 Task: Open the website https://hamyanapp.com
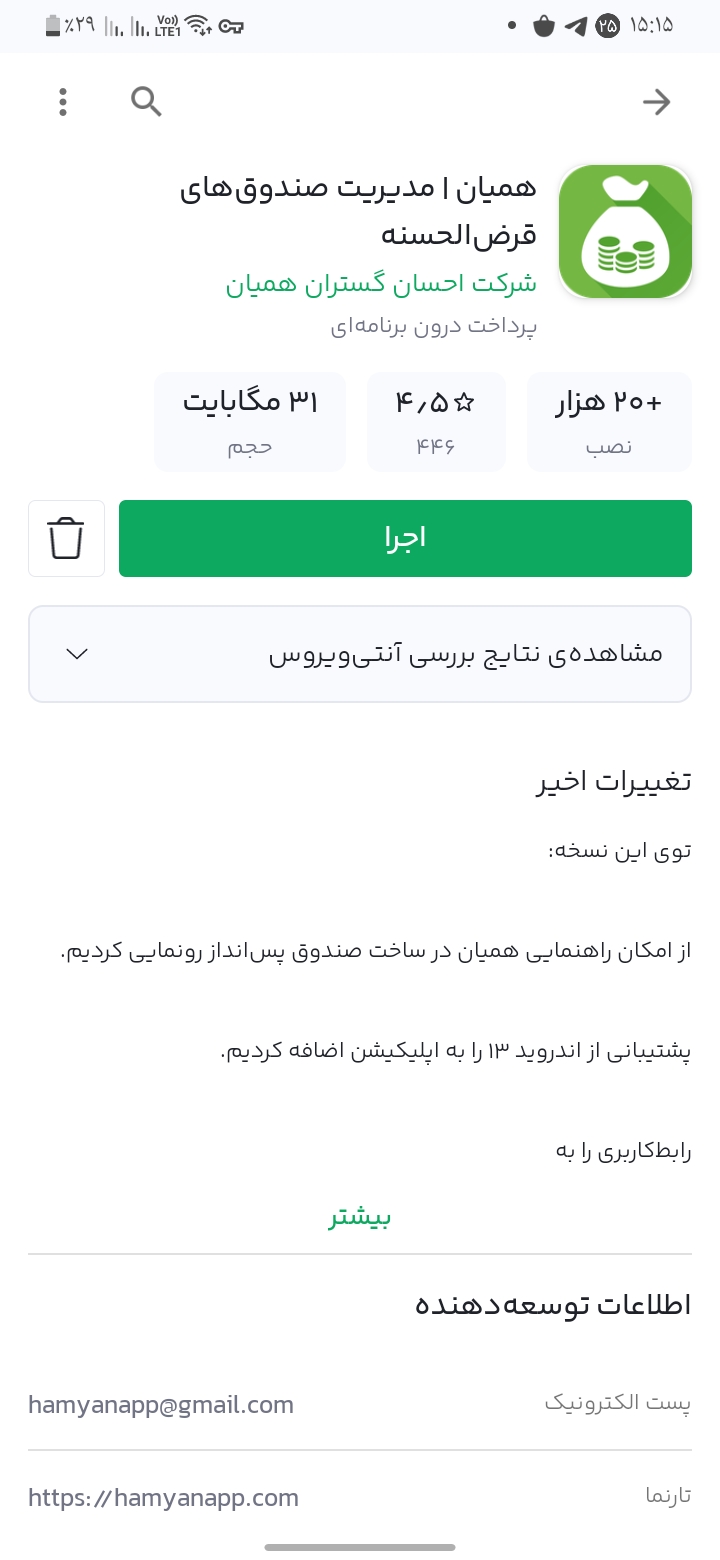(x=163, y=1497)
